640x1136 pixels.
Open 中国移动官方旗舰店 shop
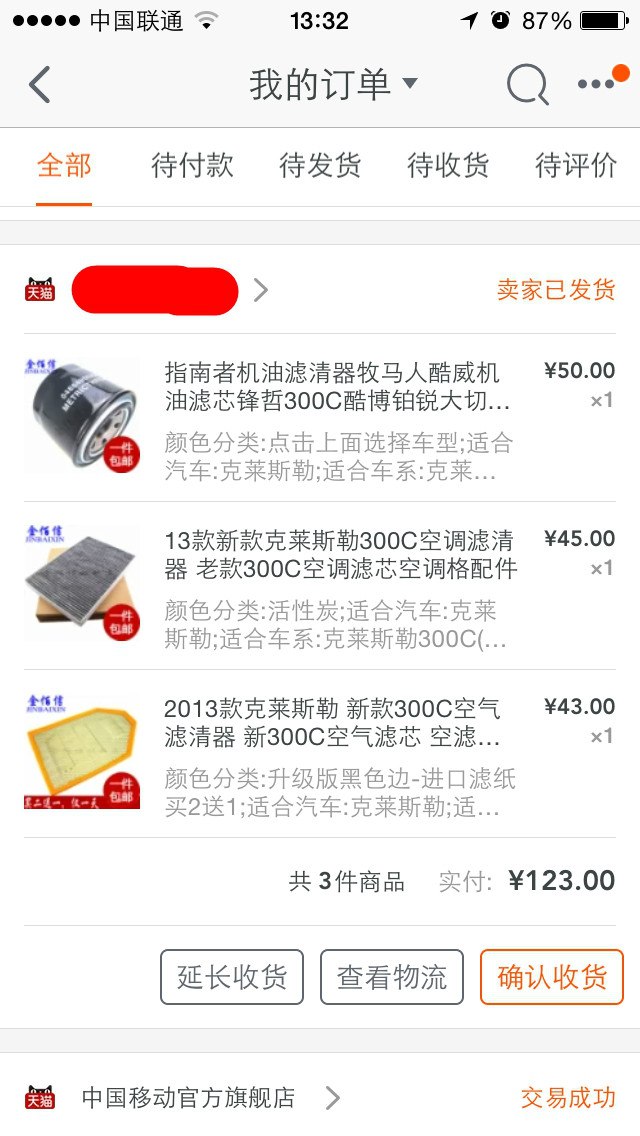pyautogui.click(x=188, y=1098)
